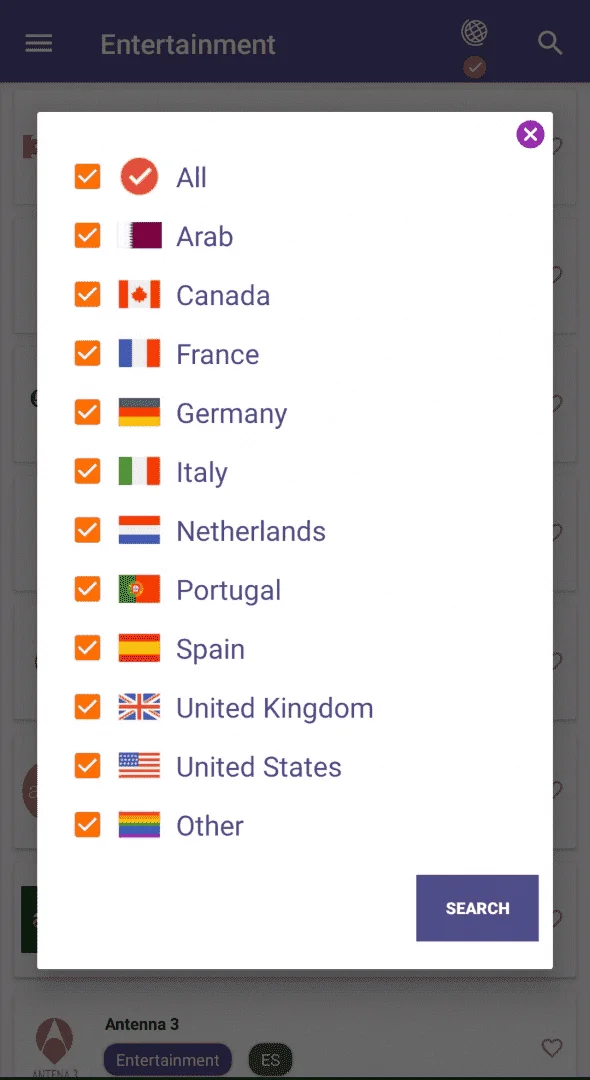Deselect the Canada checkbox
The height and width of the screenshot is (1080, 590).
87,295
